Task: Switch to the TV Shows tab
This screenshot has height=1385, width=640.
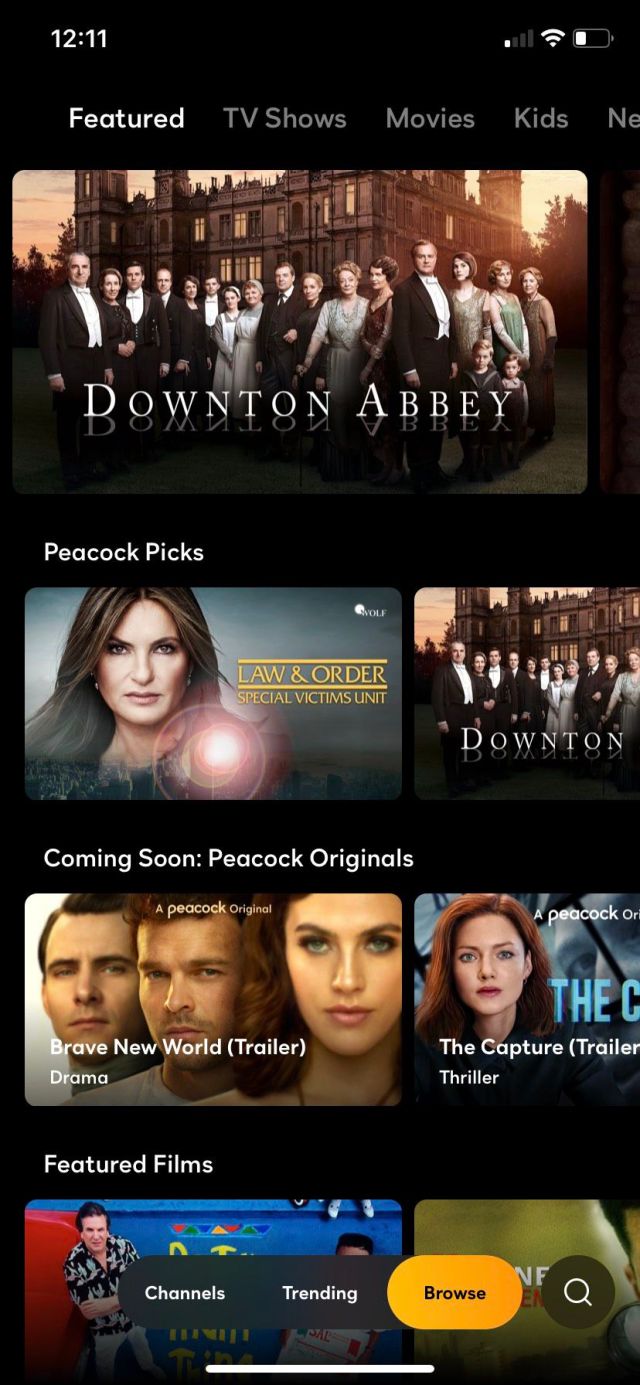Action: (x=284, y=118)
